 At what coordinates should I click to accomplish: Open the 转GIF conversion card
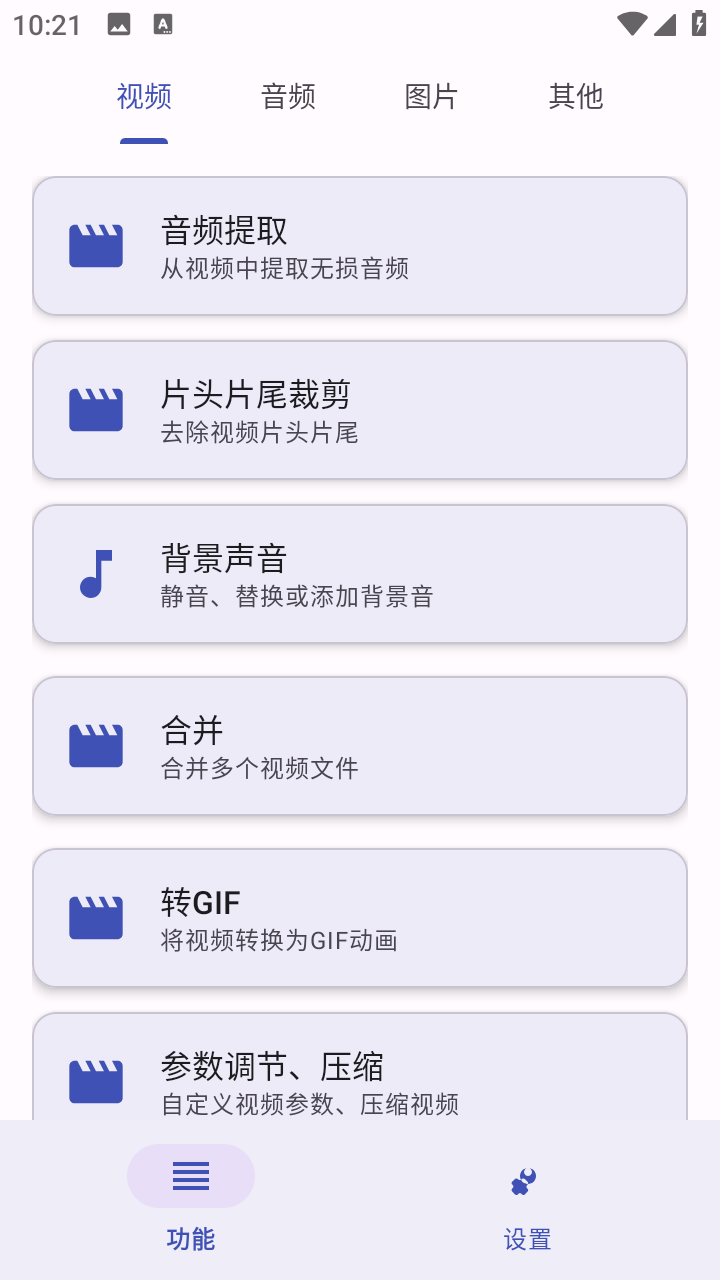pyautogui.click(x=360, y=916)
